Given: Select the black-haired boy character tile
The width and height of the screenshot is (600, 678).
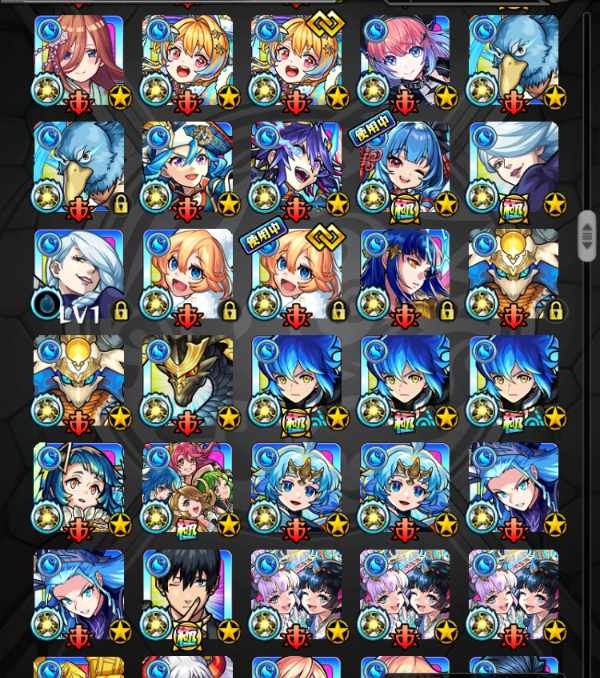Looking at the screenshot, I should coord(188,598).
